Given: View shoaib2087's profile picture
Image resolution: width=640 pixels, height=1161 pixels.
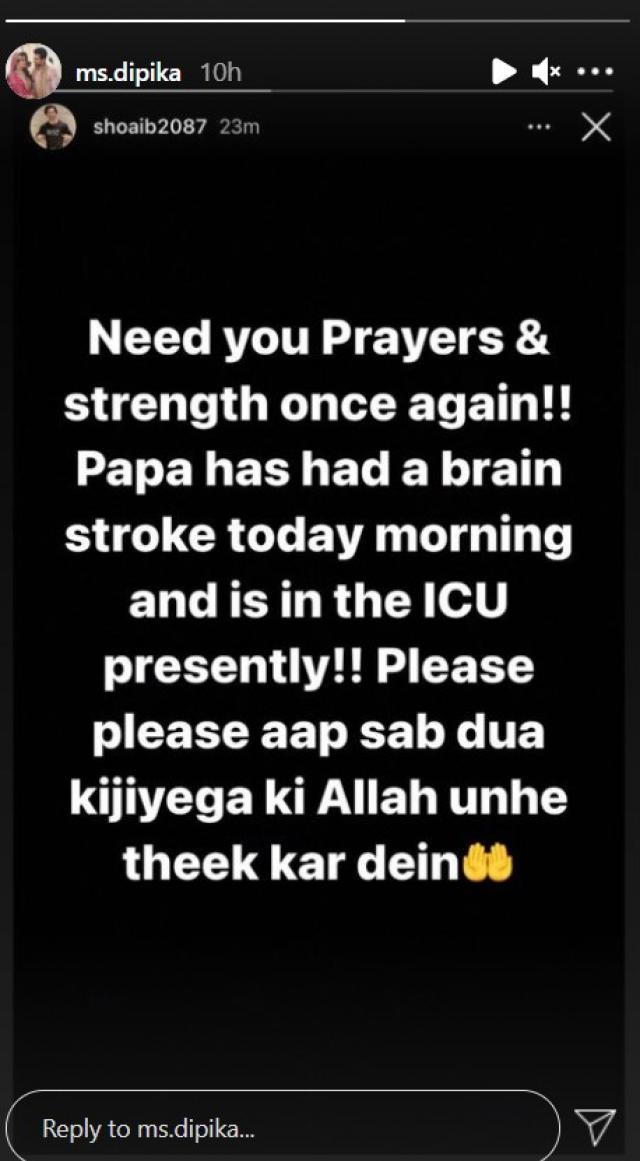Looking at the screenshot, I should 52,128.
